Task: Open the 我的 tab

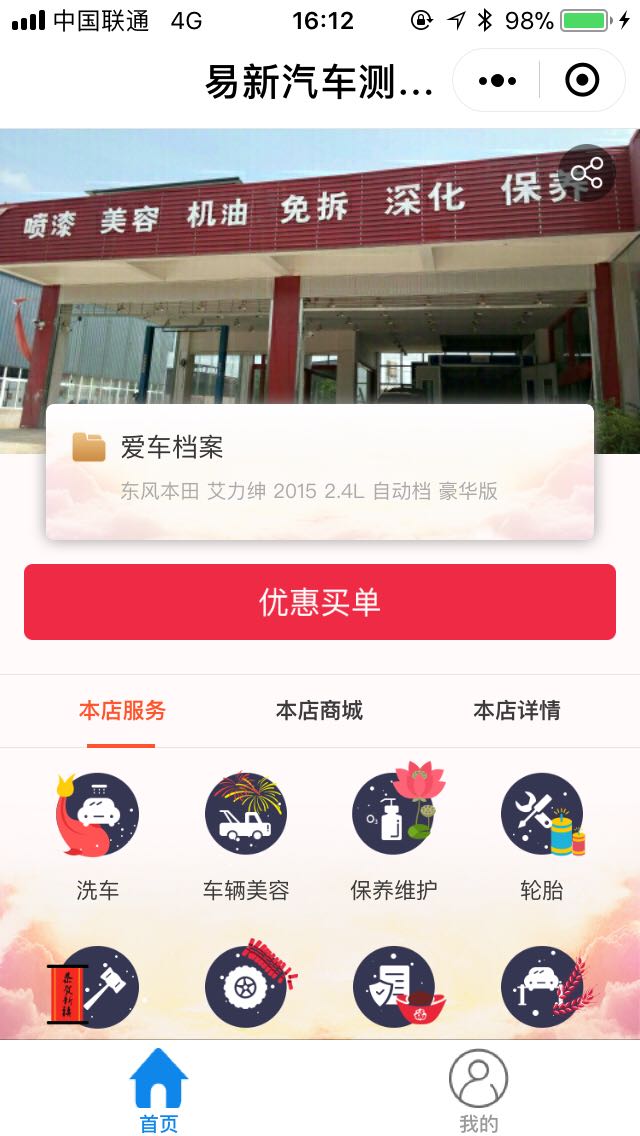Action: [x=478, y=1091]
